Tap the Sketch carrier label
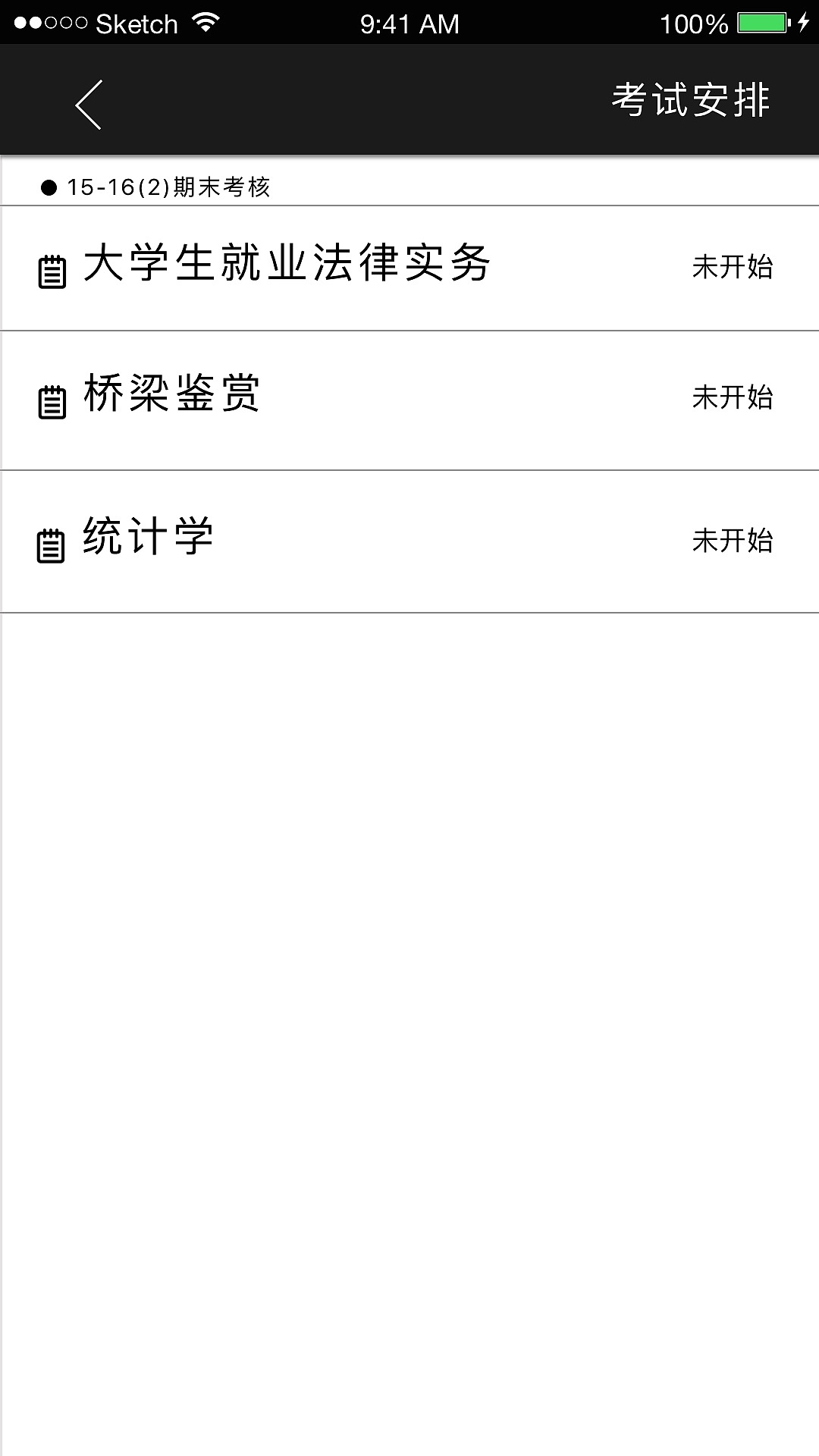819x1456 pixels. [136, 23]
